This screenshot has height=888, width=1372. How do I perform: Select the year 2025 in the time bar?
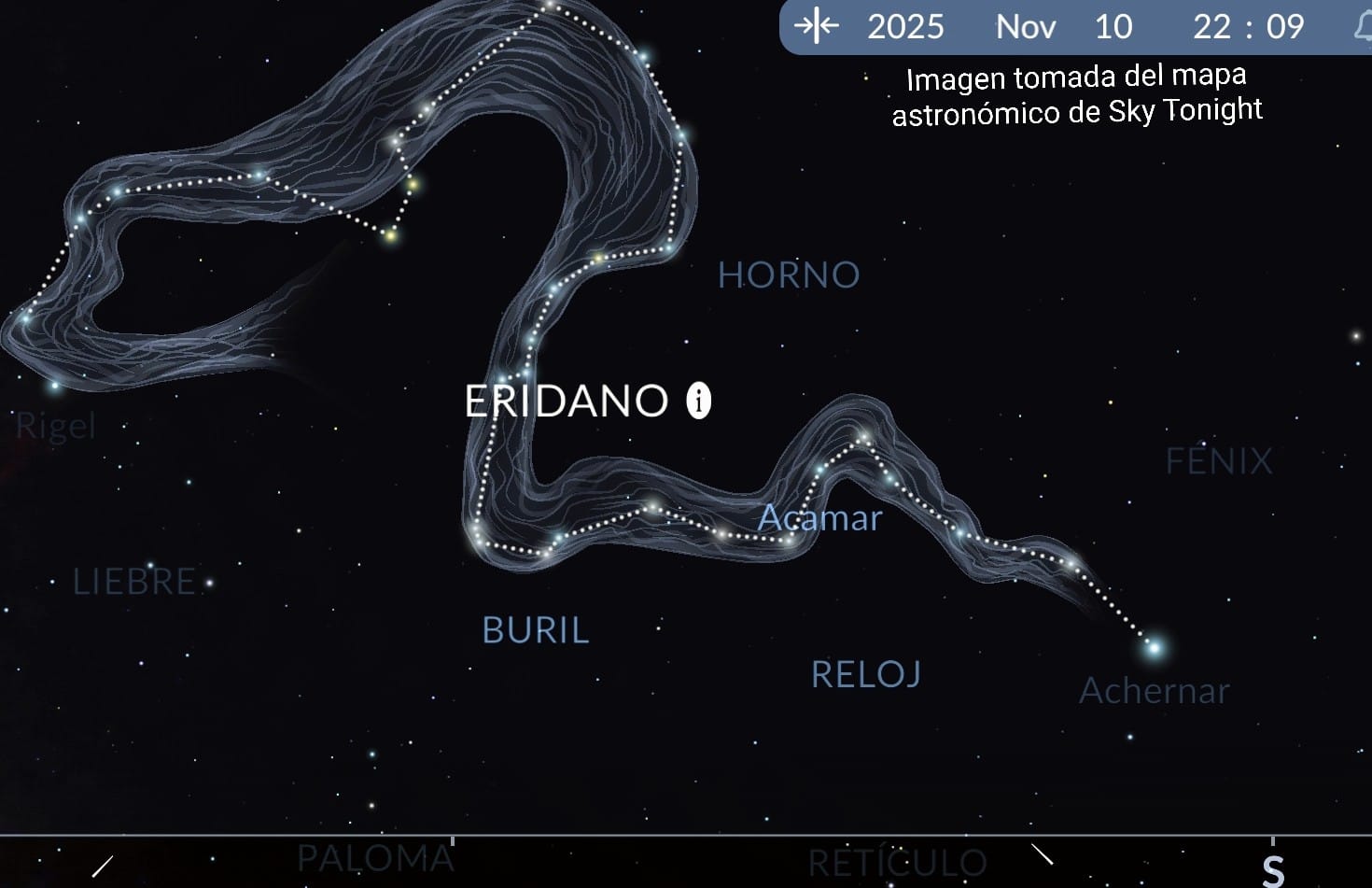point(905,26)
